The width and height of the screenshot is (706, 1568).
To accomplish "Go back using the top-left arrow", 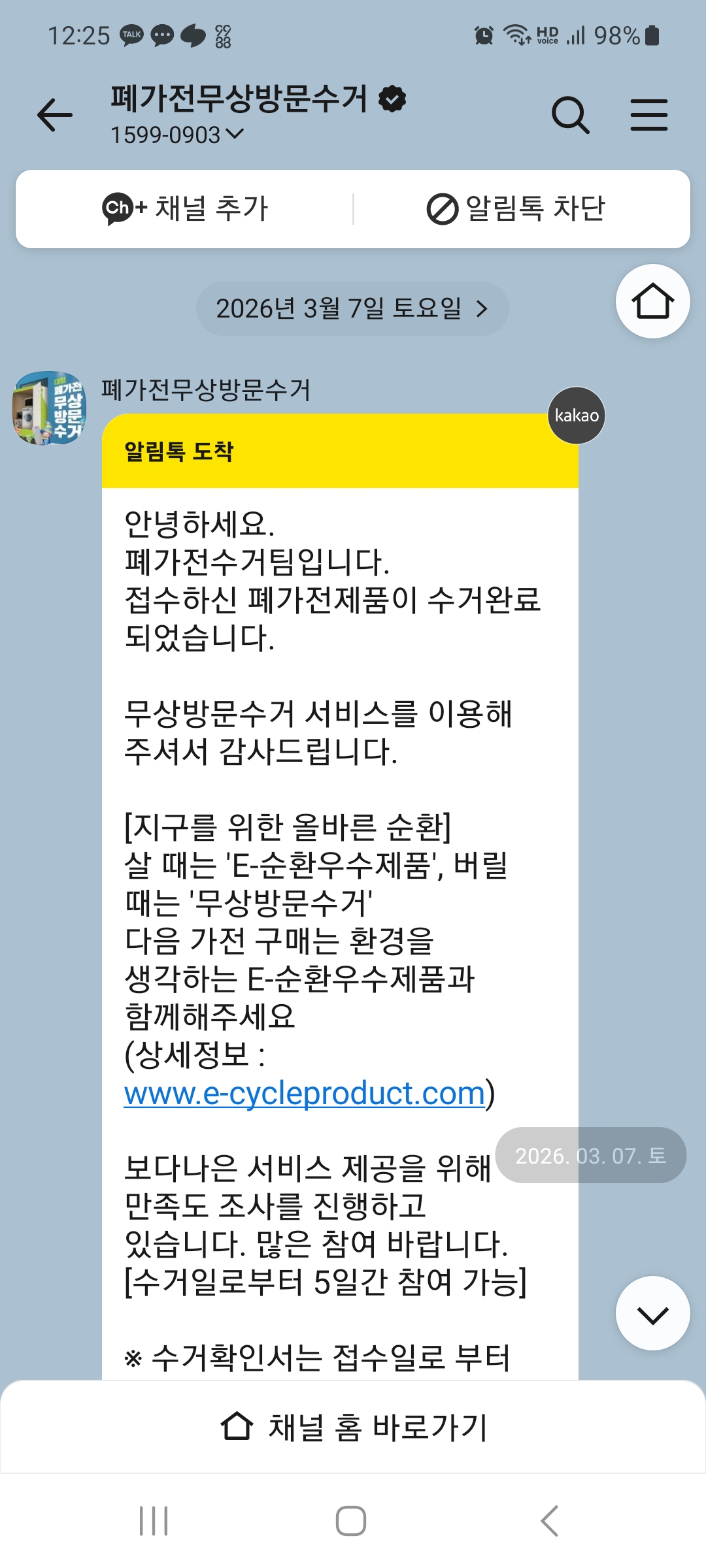I will click(55, 116).
